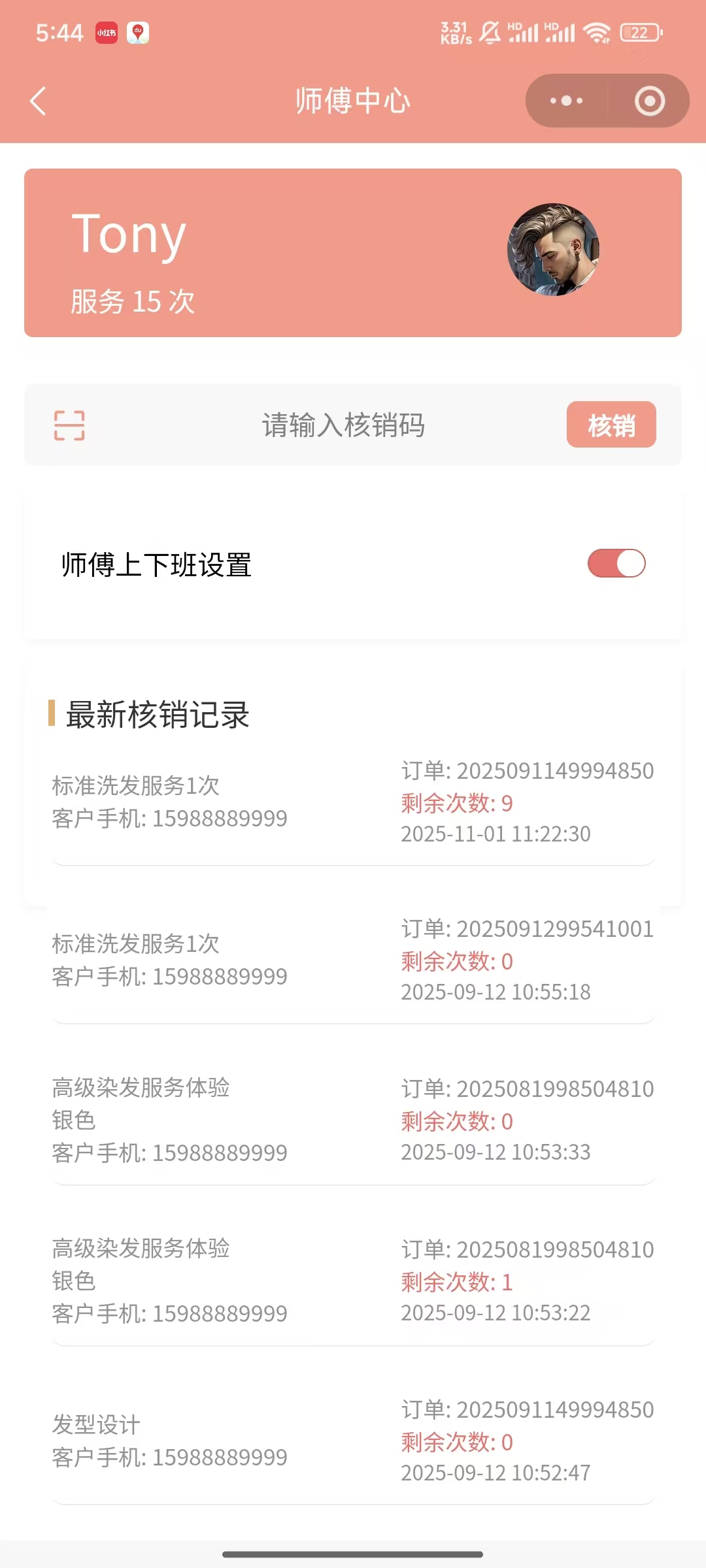Viewport: 706px width, 1568px height.
Task: Tap the scan code icon
Action: [69, 425]
